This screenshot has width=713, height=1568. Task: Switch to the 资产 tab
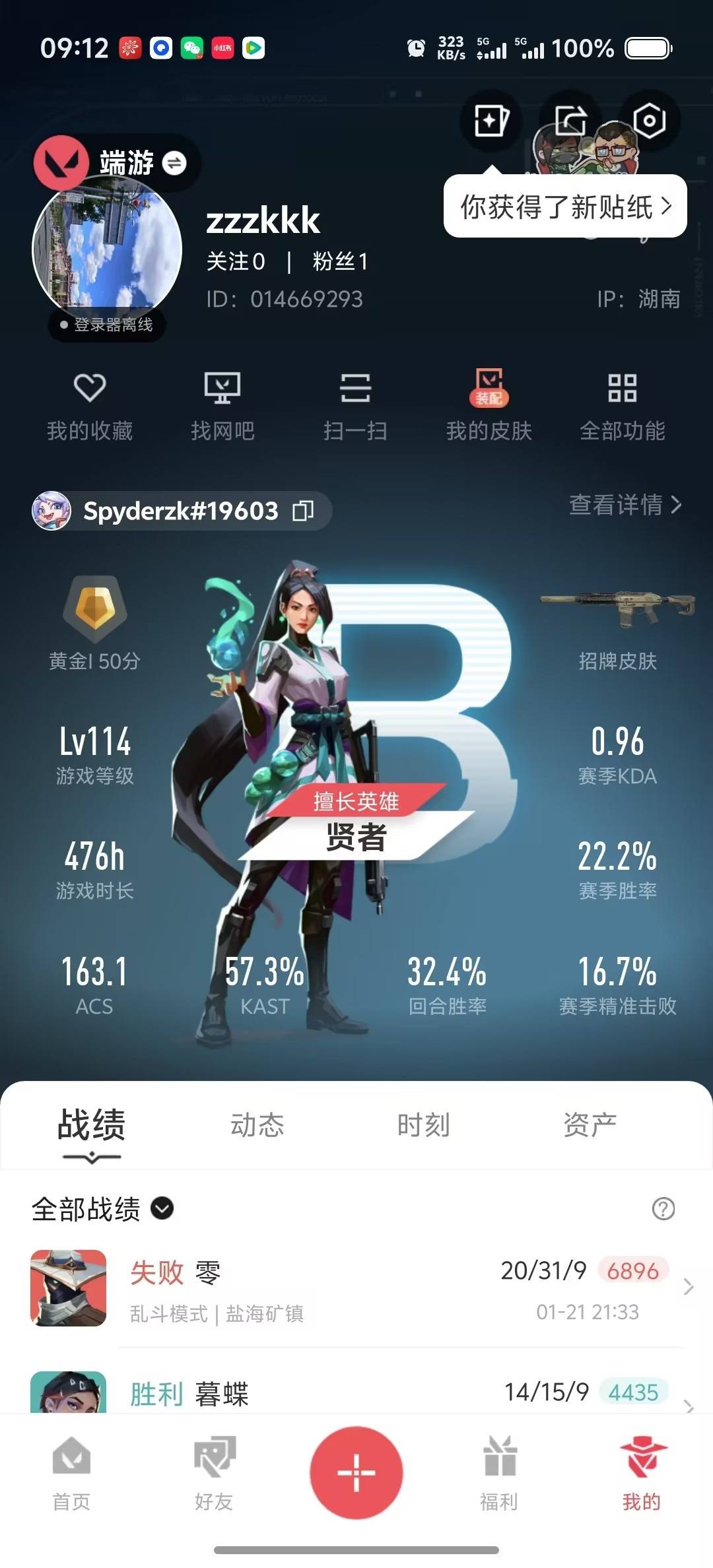click(590, 1125)
